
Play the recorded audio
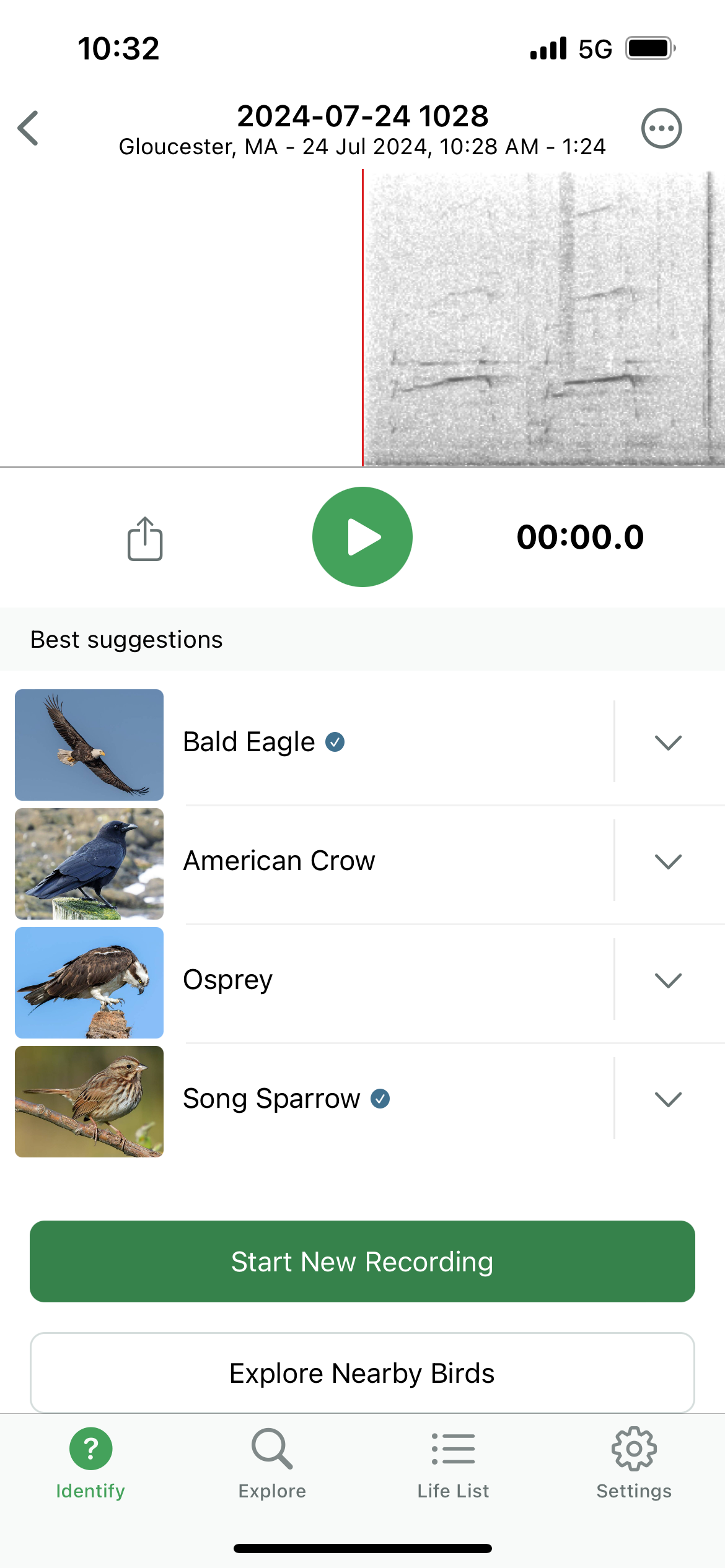[x=362, y=537]
